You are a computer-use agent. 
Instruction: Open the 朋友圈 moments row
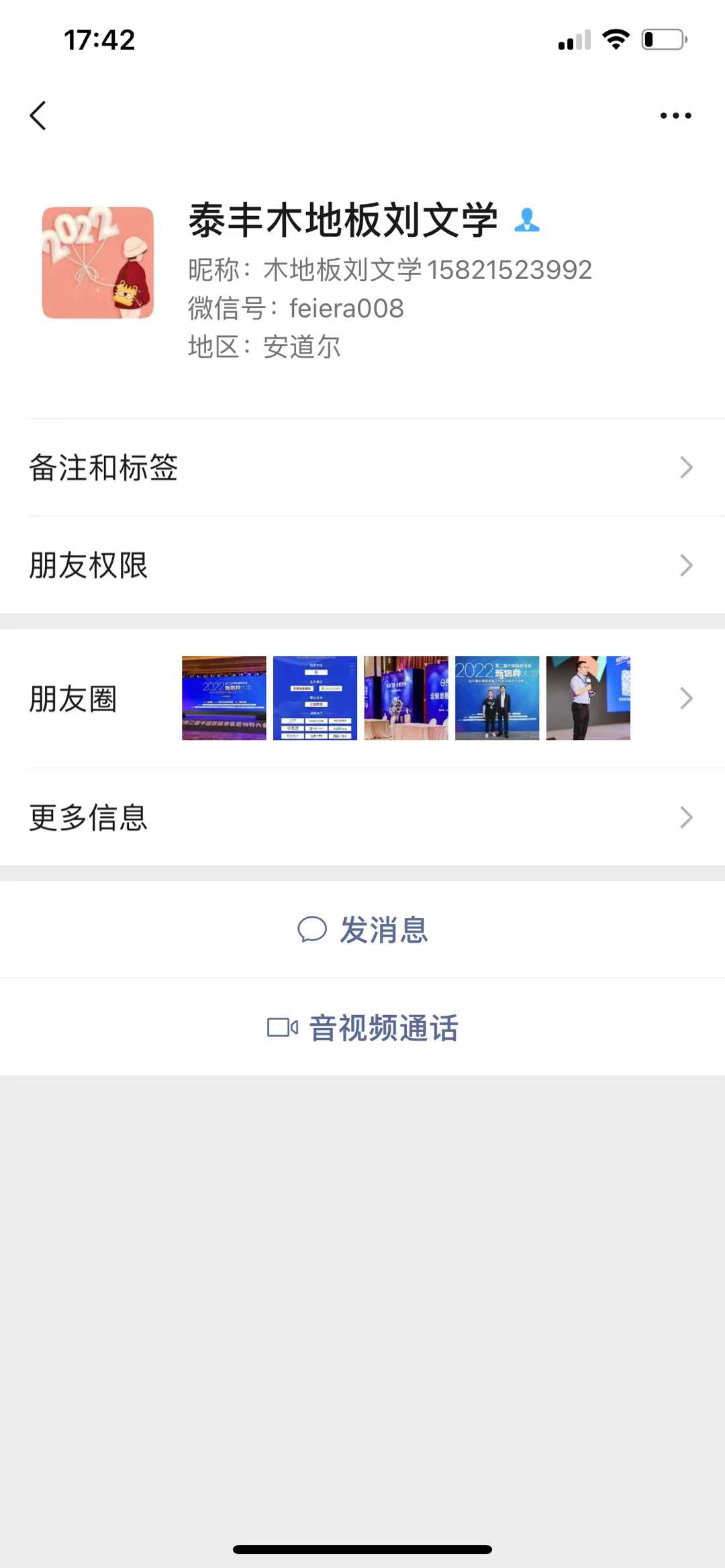coord(362,698)
